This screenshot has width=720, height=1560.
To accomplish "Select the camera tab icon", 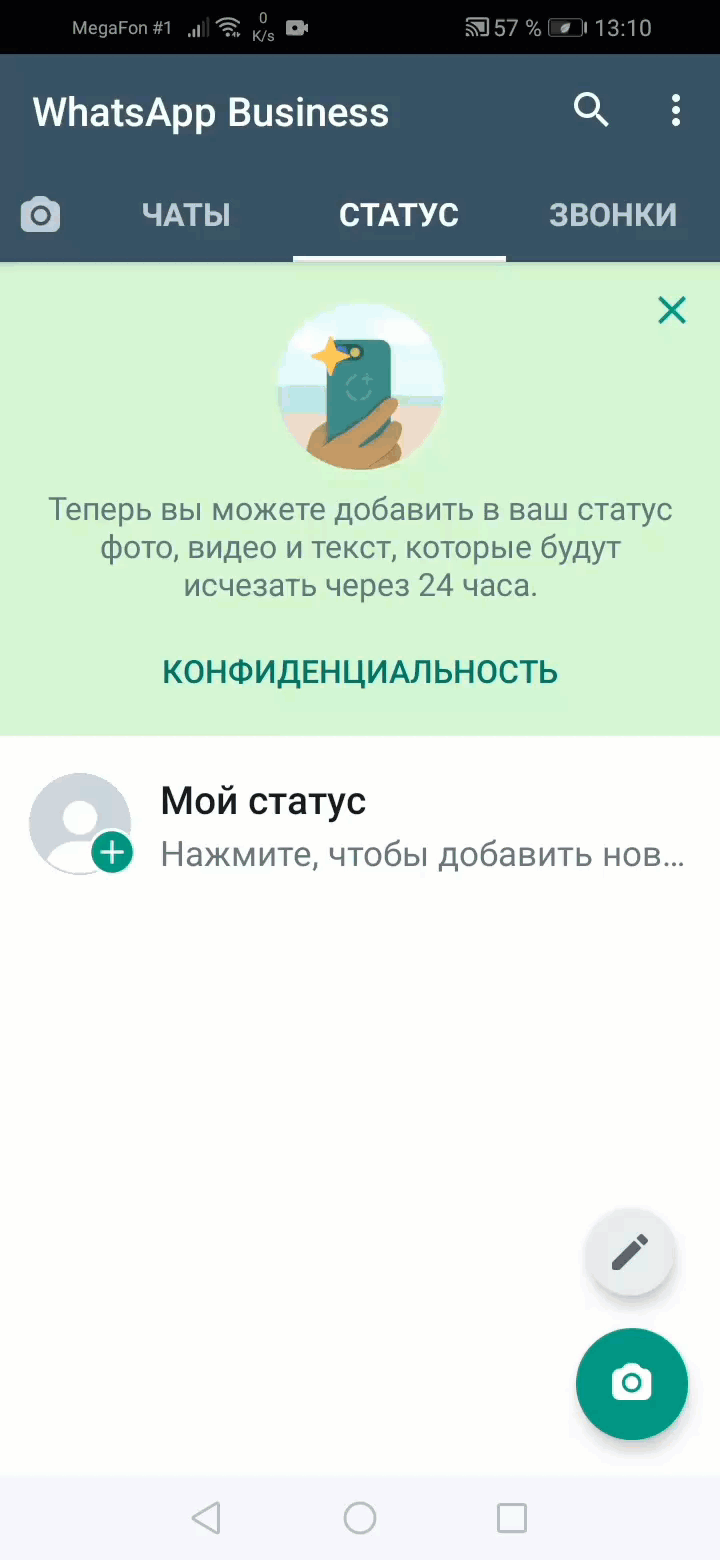I will [x=40, y=214].
